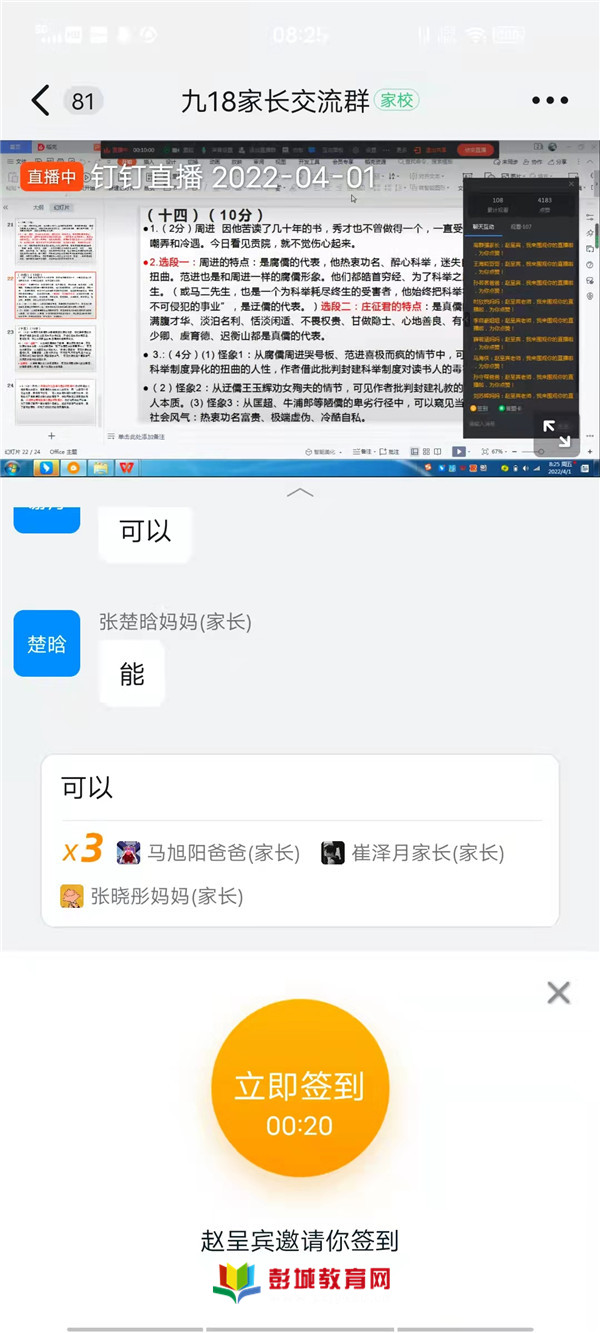The width and height of the screenshot is (600, 1333).
Task: Open the live broadcast video player
Action: [x=280, y=310]
